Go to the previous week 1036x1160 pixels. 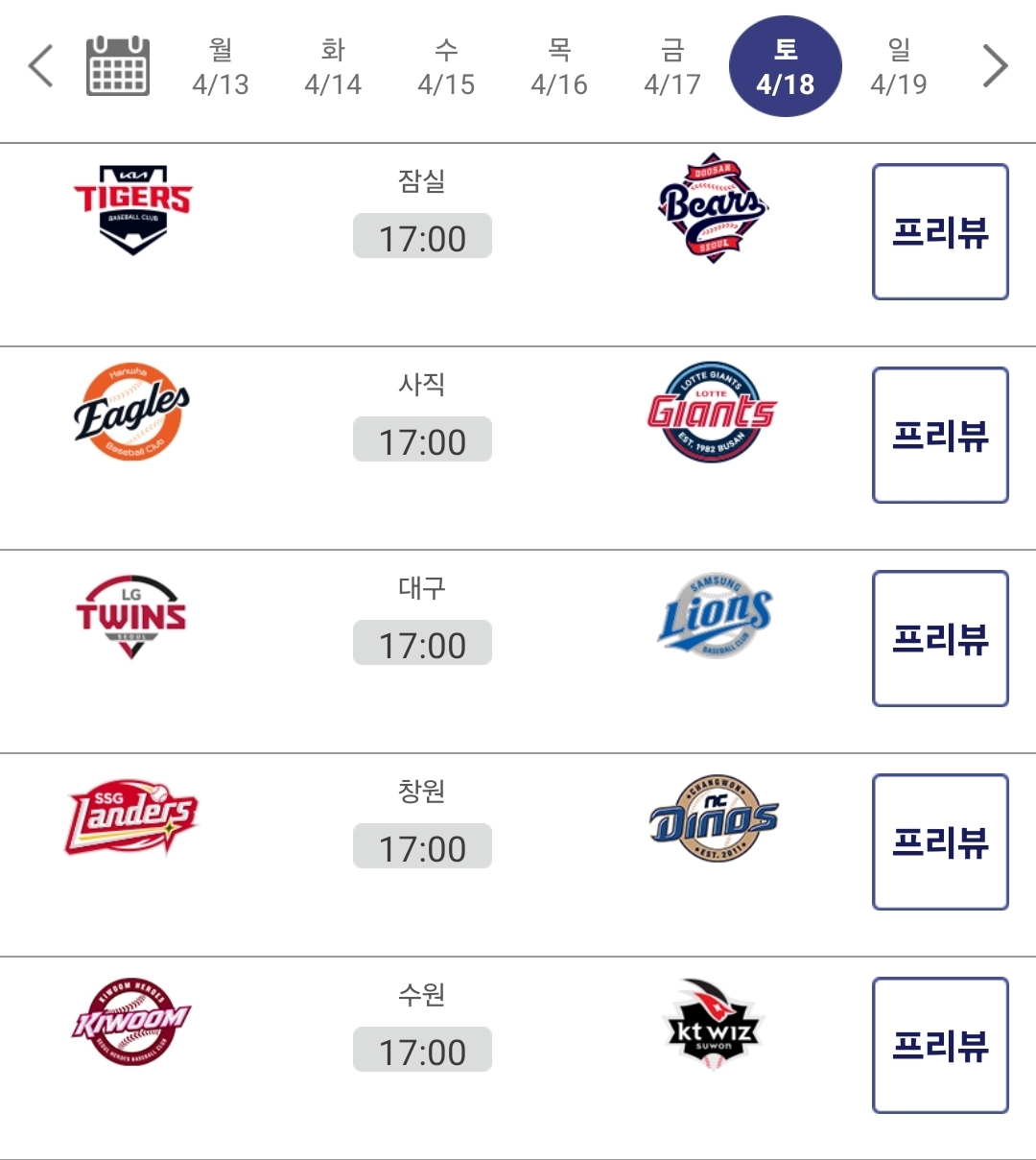[x=41, y=66]
